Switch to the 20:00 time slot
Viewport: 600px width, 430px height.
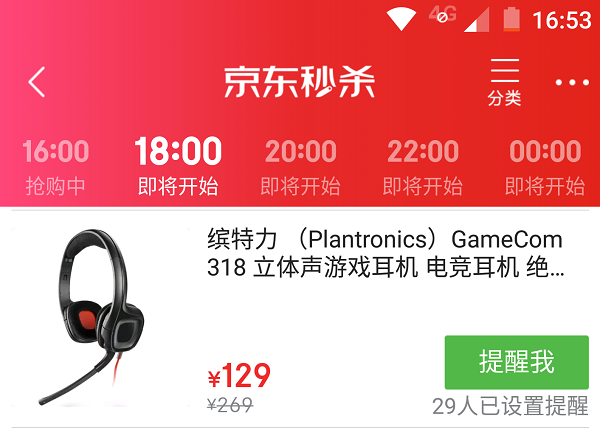pyautogui.click(x=300, y=166)
